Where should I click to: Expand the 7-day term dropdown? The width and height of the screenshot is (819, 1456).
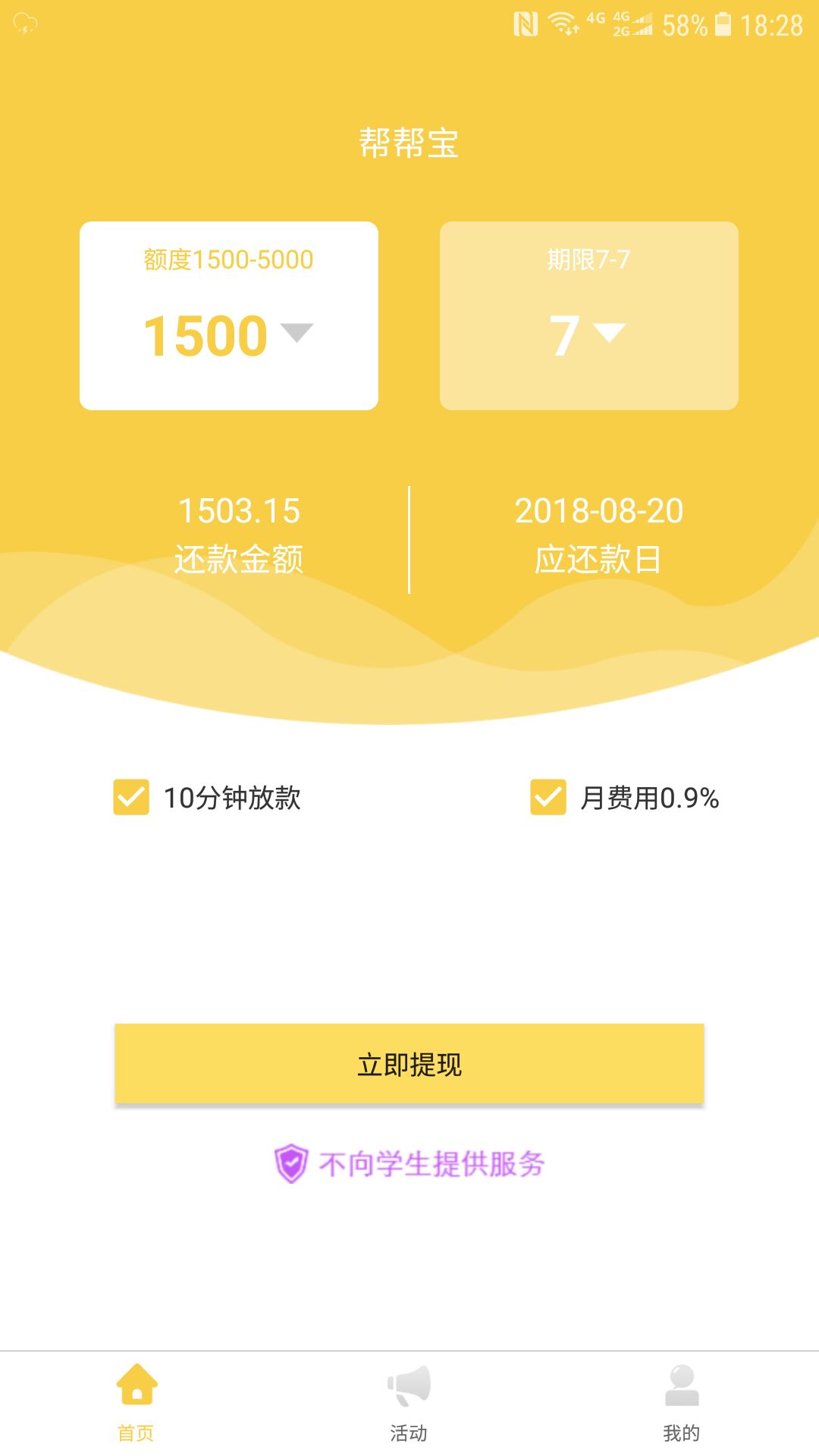[588, 334]
